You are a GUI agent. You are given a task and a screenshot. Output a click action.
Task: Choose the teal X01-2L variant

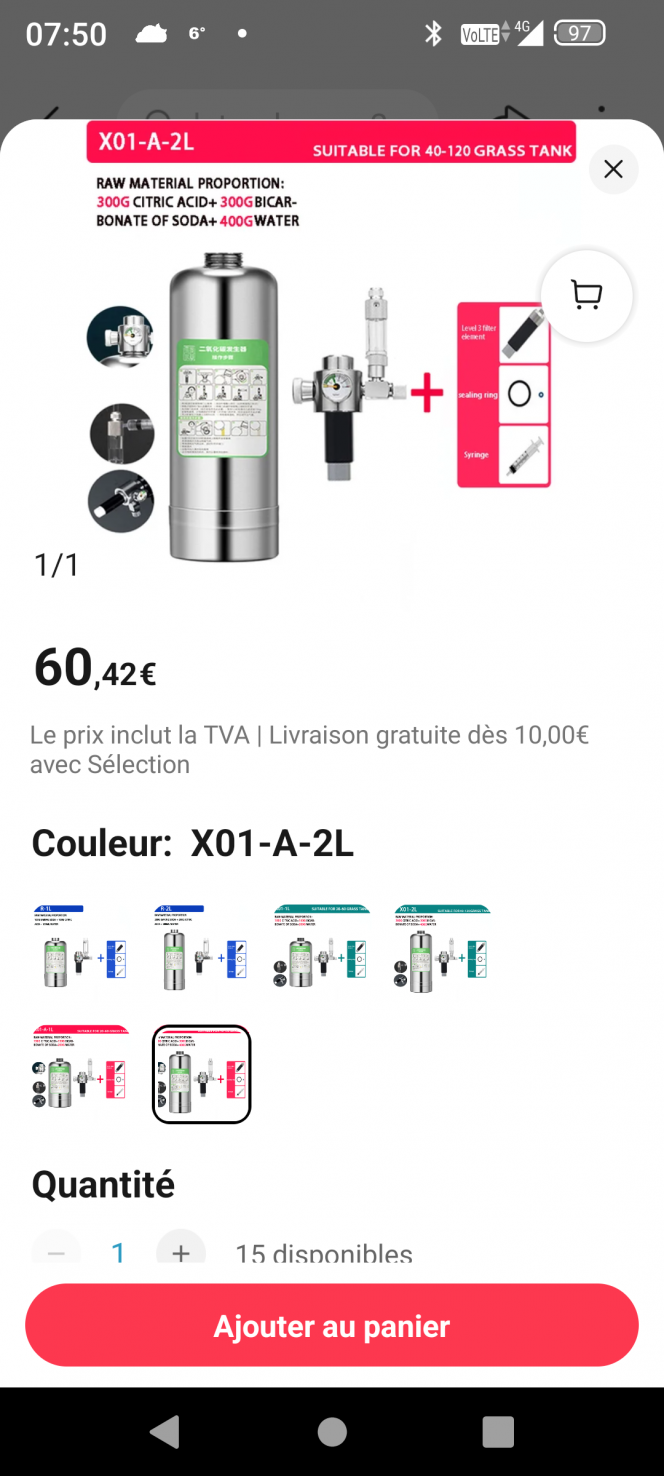(441, 948)
